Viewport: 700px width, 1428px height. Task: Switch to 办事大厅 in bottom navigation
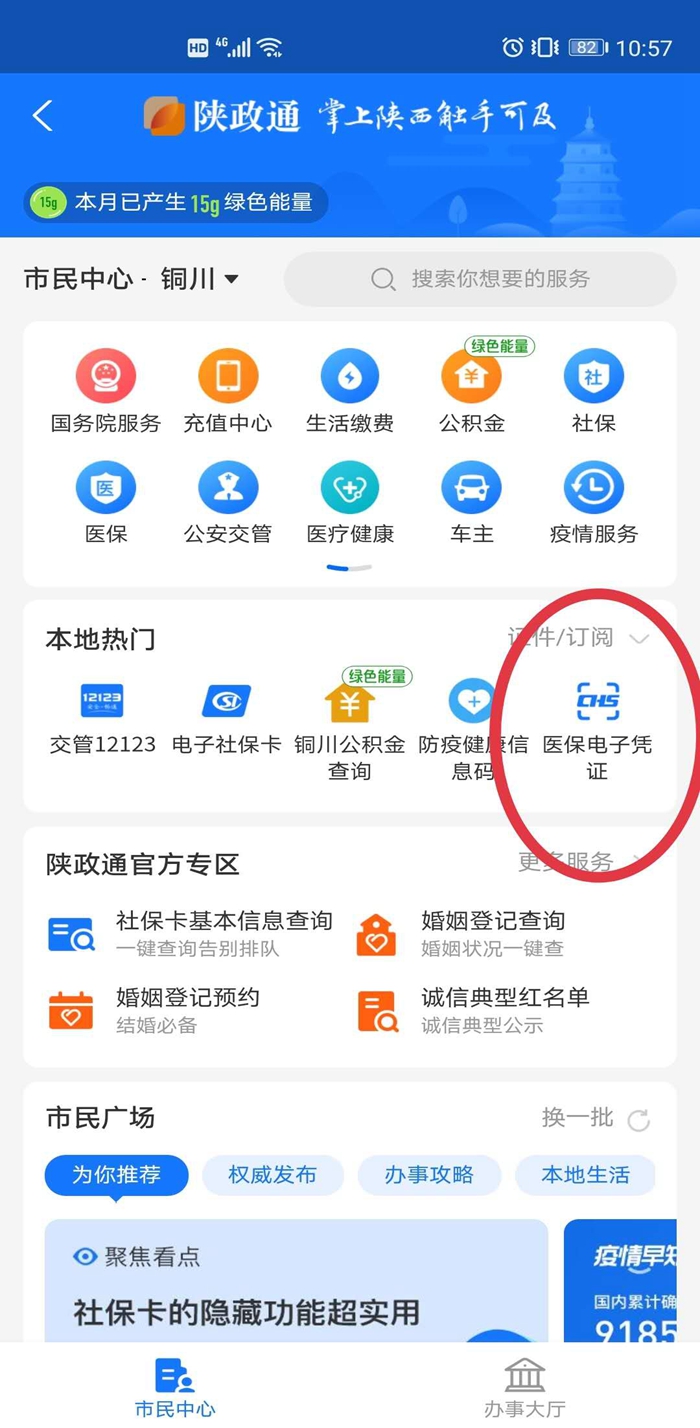pyautogui.click(x=524, y=1387)
